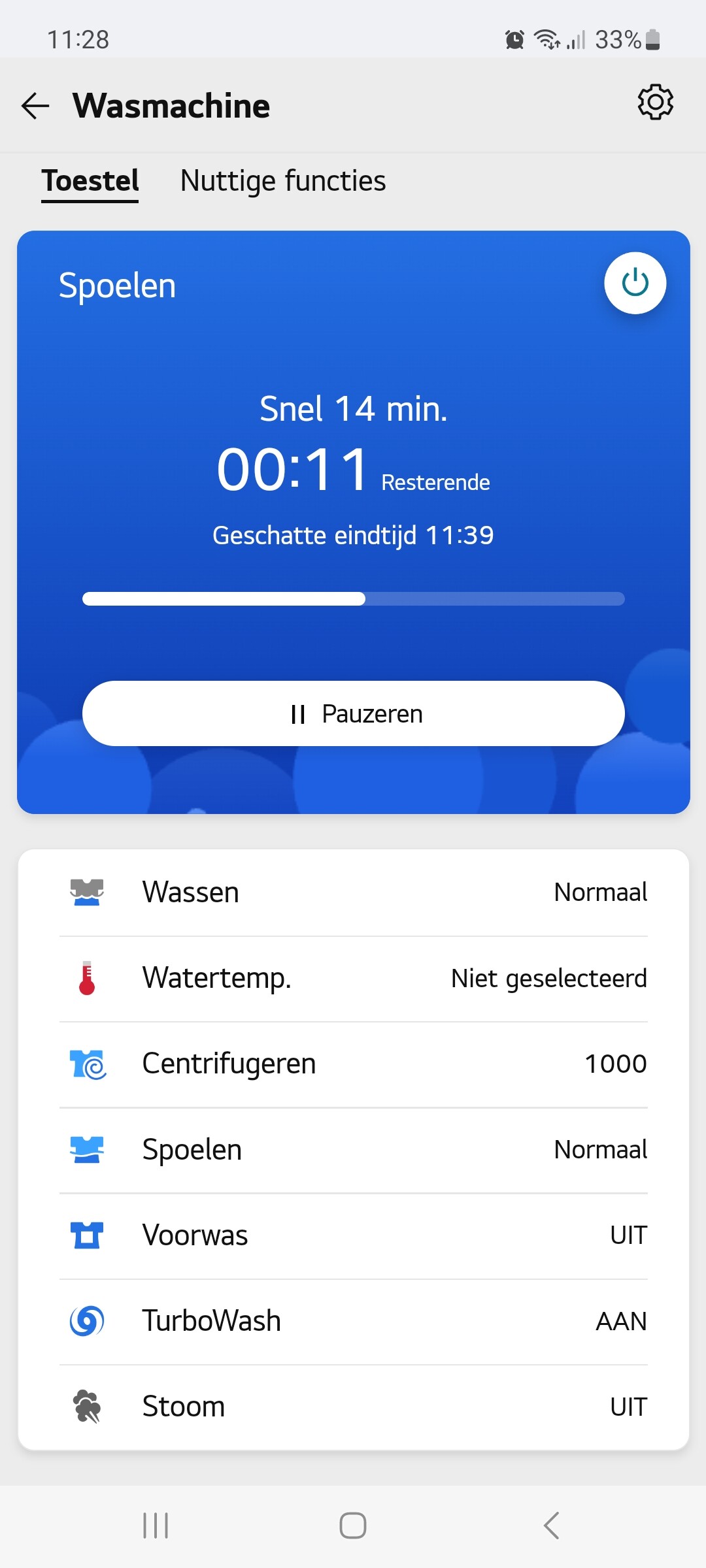
Task: Turn off the machine with power button
Action: [x=635, y=284]
